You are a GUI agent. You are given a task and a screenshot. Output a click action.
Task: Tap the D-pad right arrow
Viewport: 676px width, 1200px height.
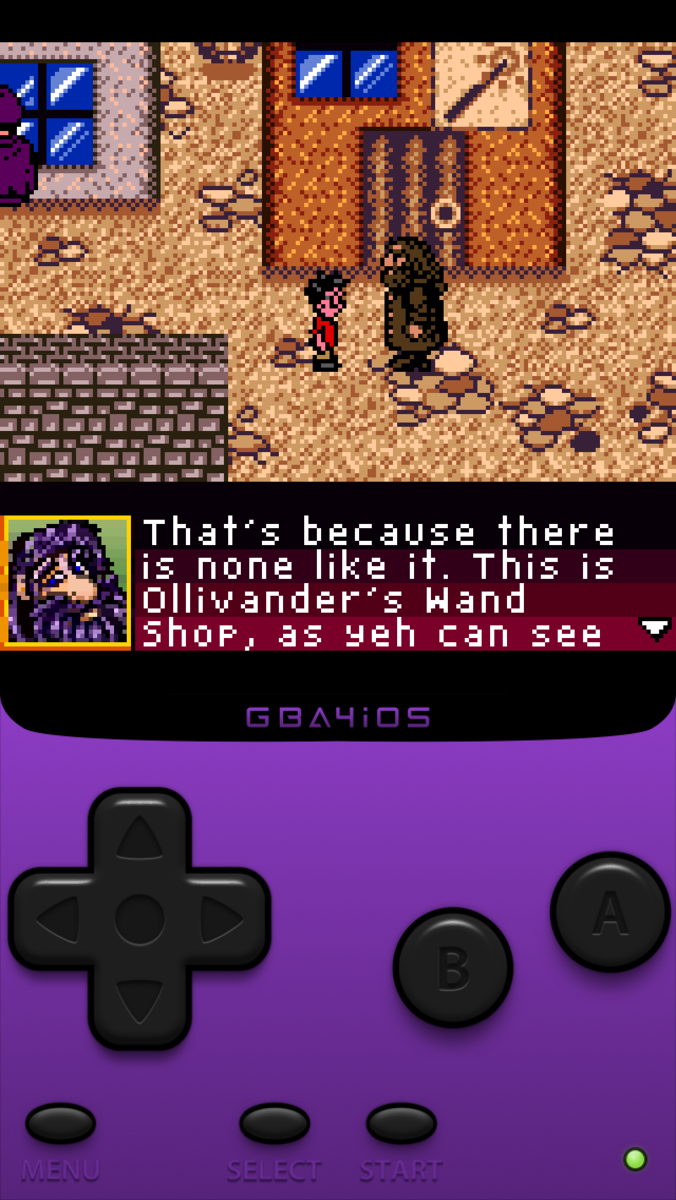[220, 919]
